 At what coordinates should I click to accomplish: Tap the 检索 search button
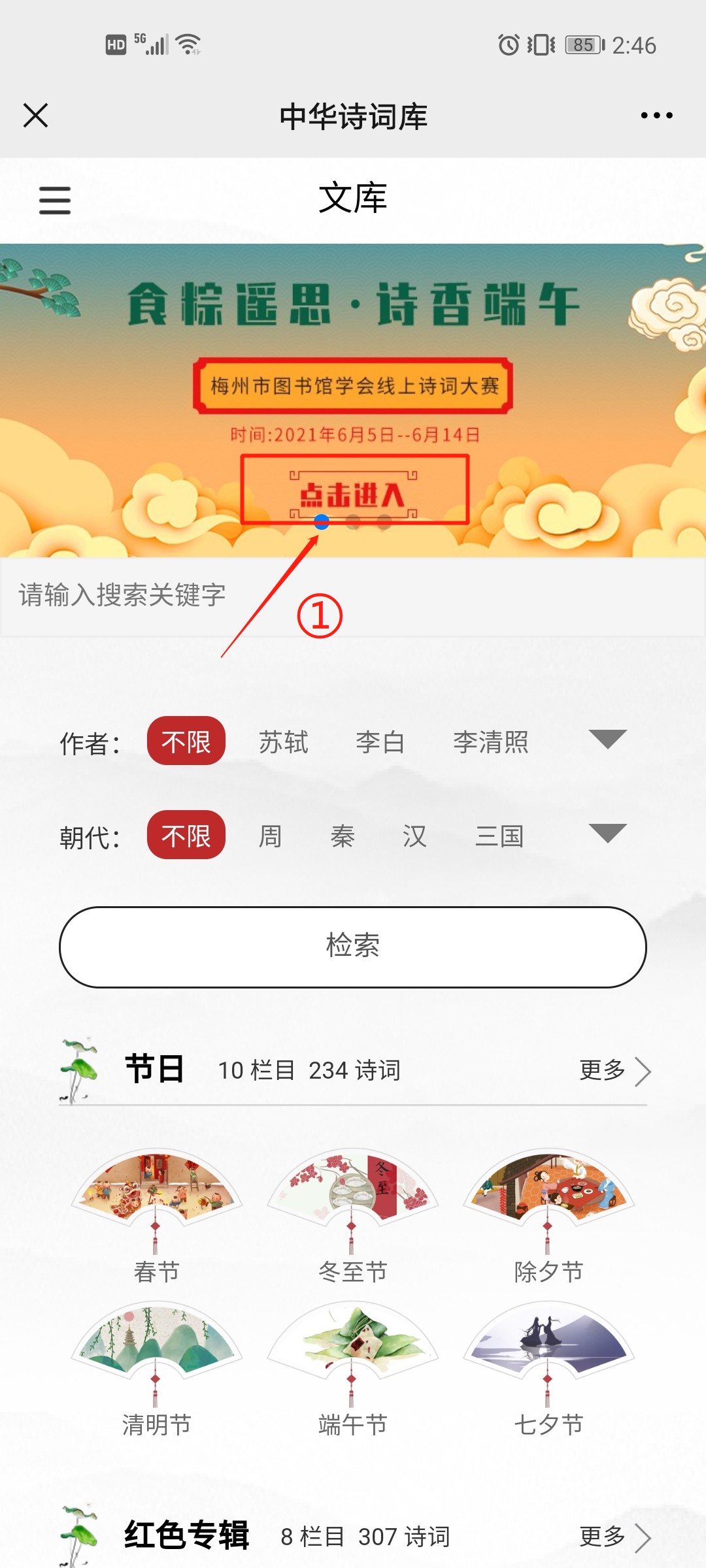[x=353, y=947]
